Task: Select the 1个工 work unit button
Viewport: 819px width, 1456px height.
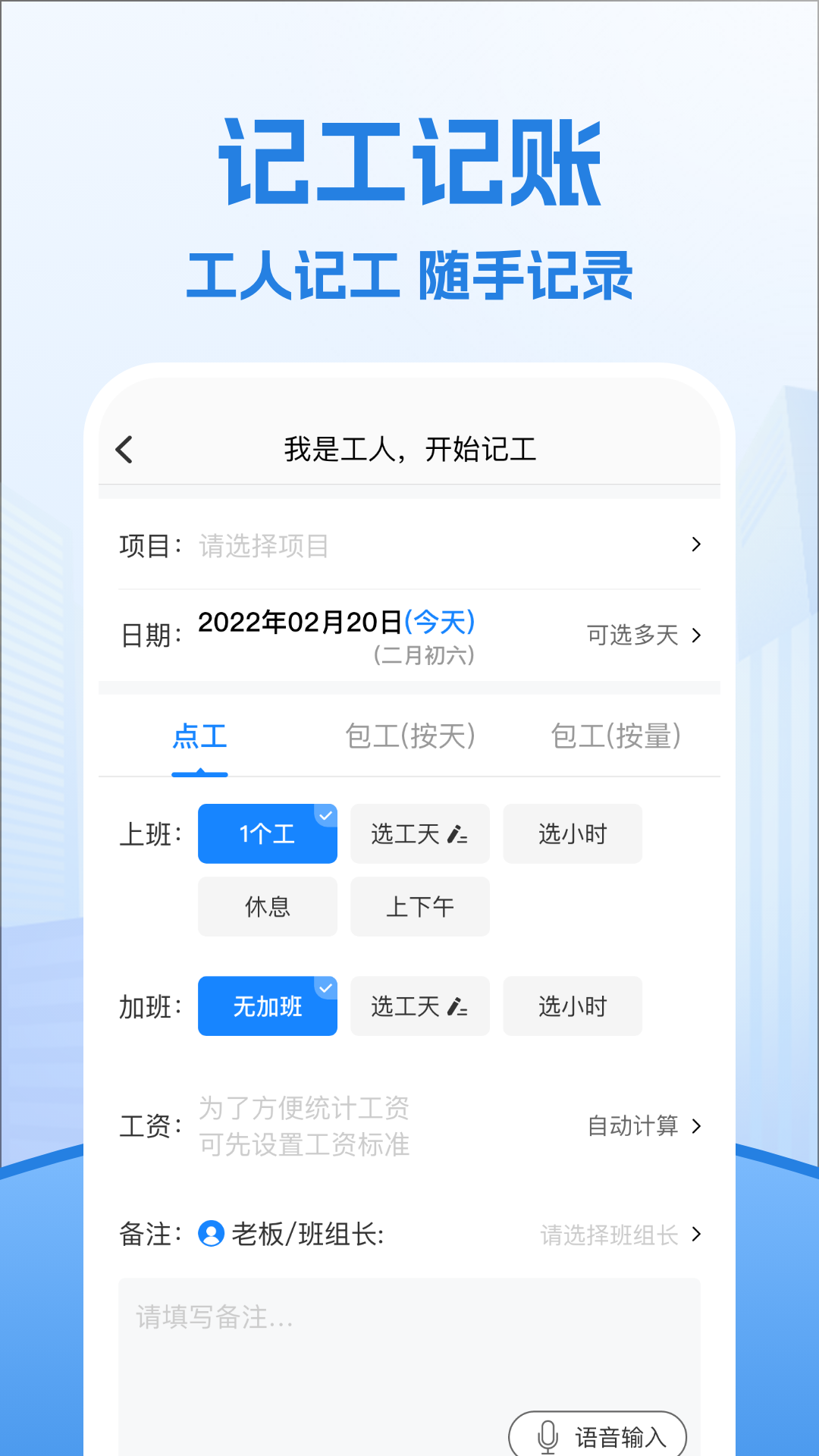Action: pyautogui.click(x=267, y=834)
